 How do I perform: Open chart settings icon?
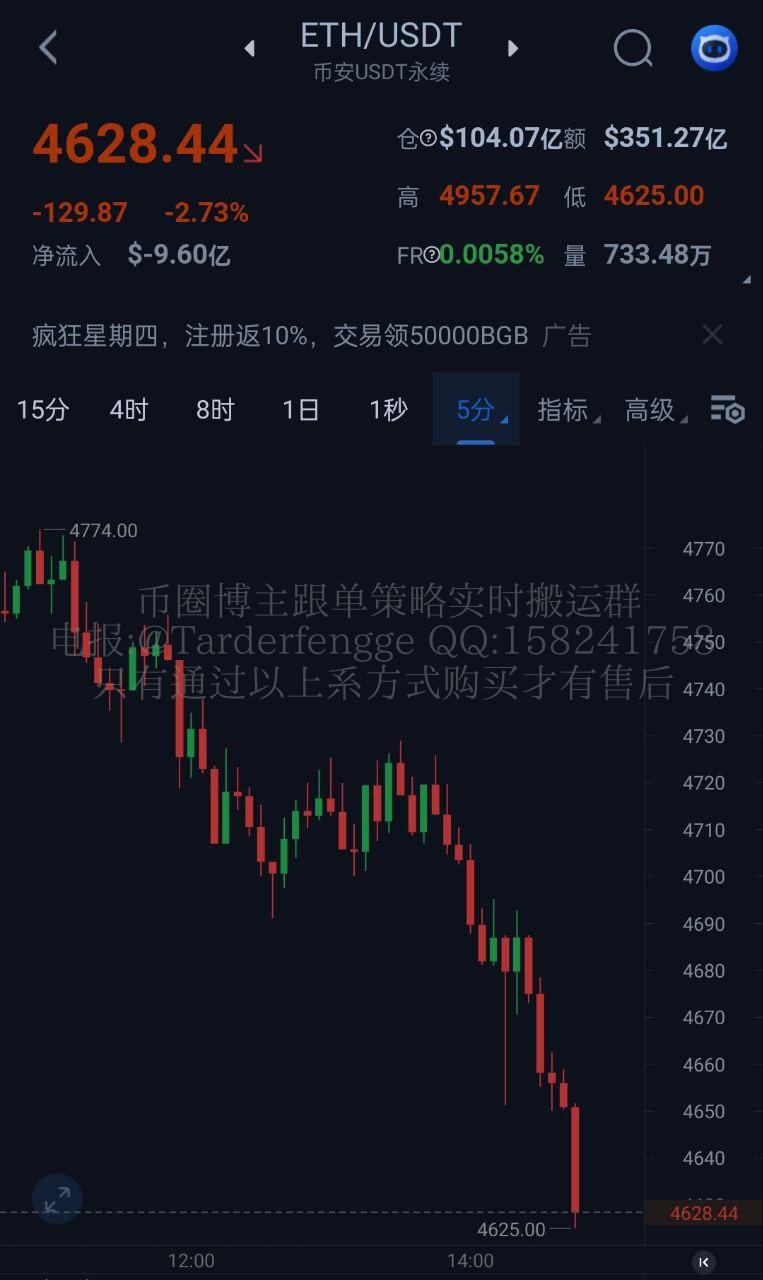pyautogui.click(x=727, y=409)
